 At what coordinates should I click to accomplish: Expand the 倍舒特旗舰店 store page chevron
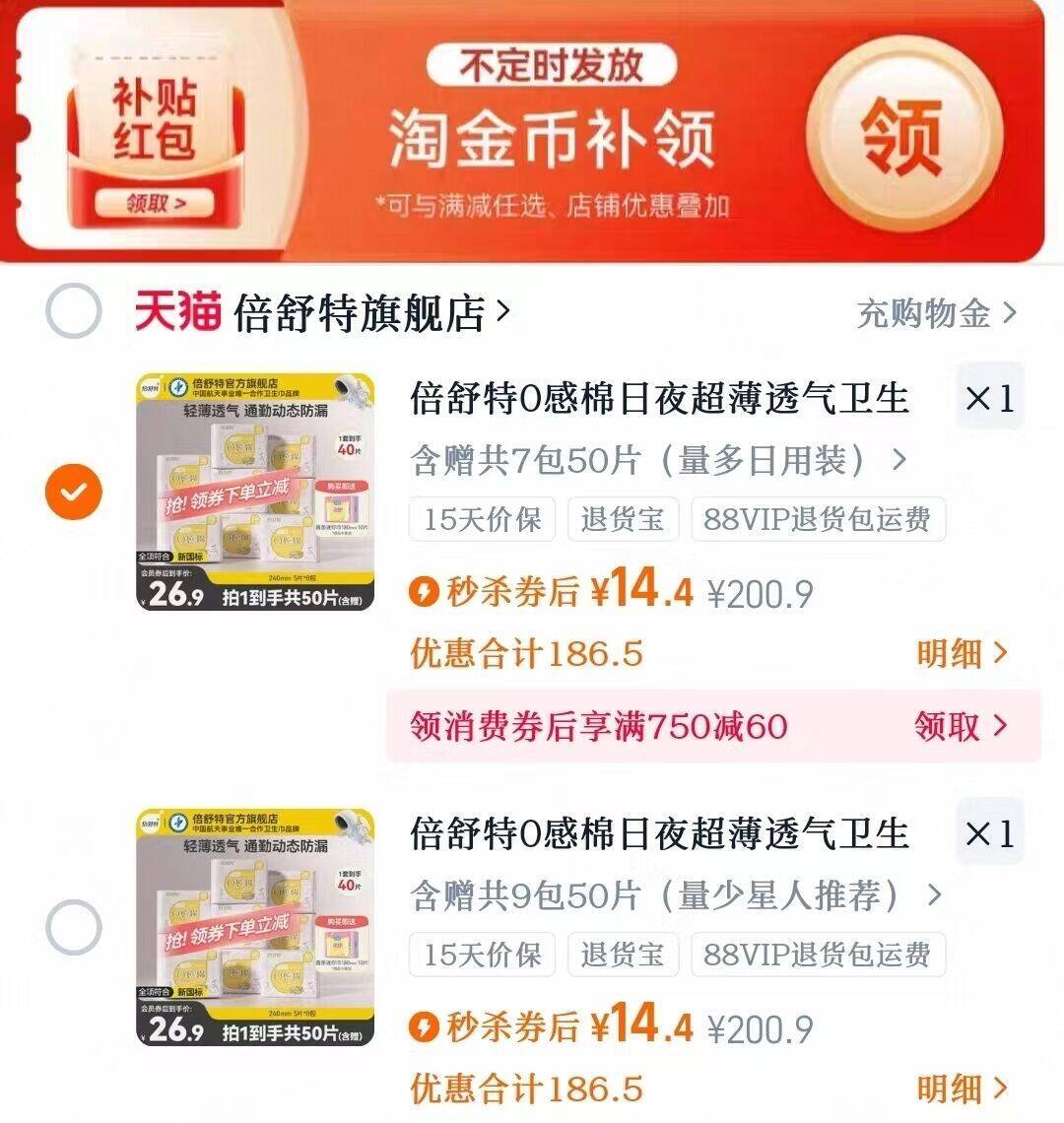(x=502, y=307)
